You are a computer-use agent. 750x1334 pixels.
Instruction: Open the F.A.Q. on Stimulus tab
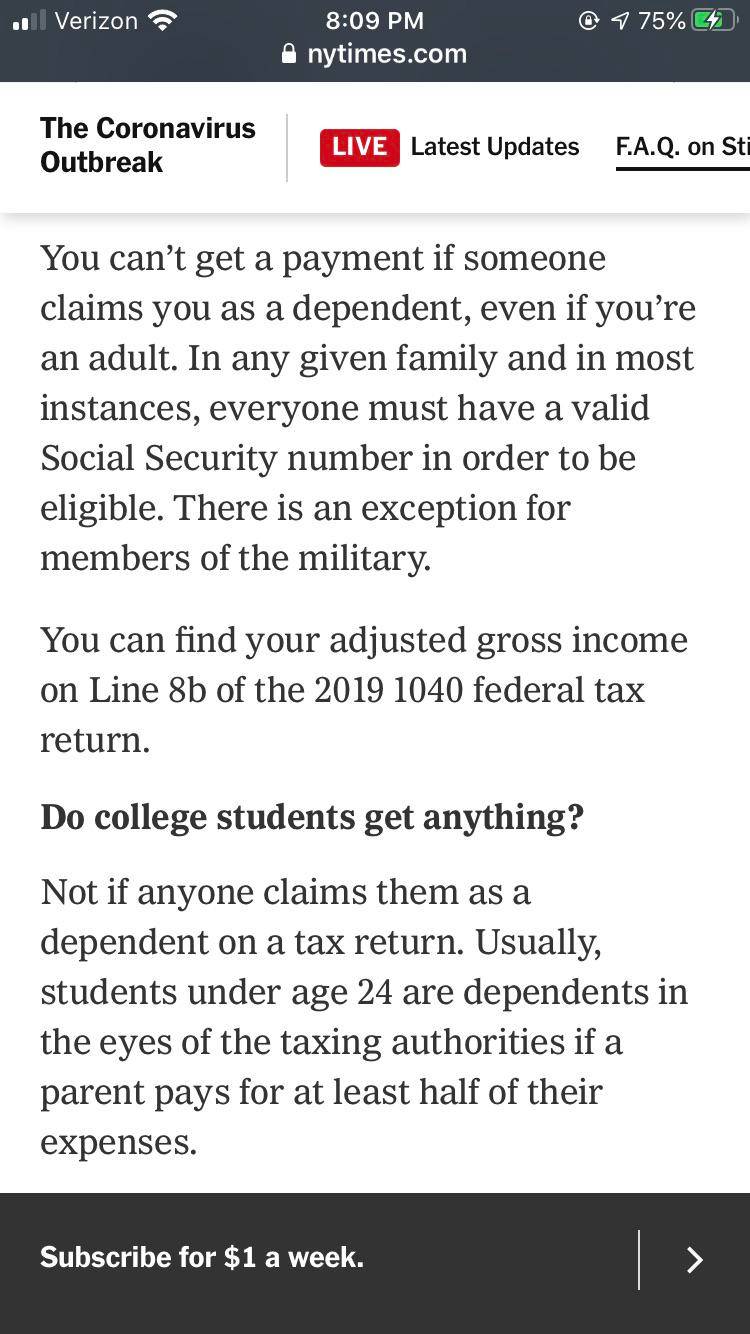(682, 147)
